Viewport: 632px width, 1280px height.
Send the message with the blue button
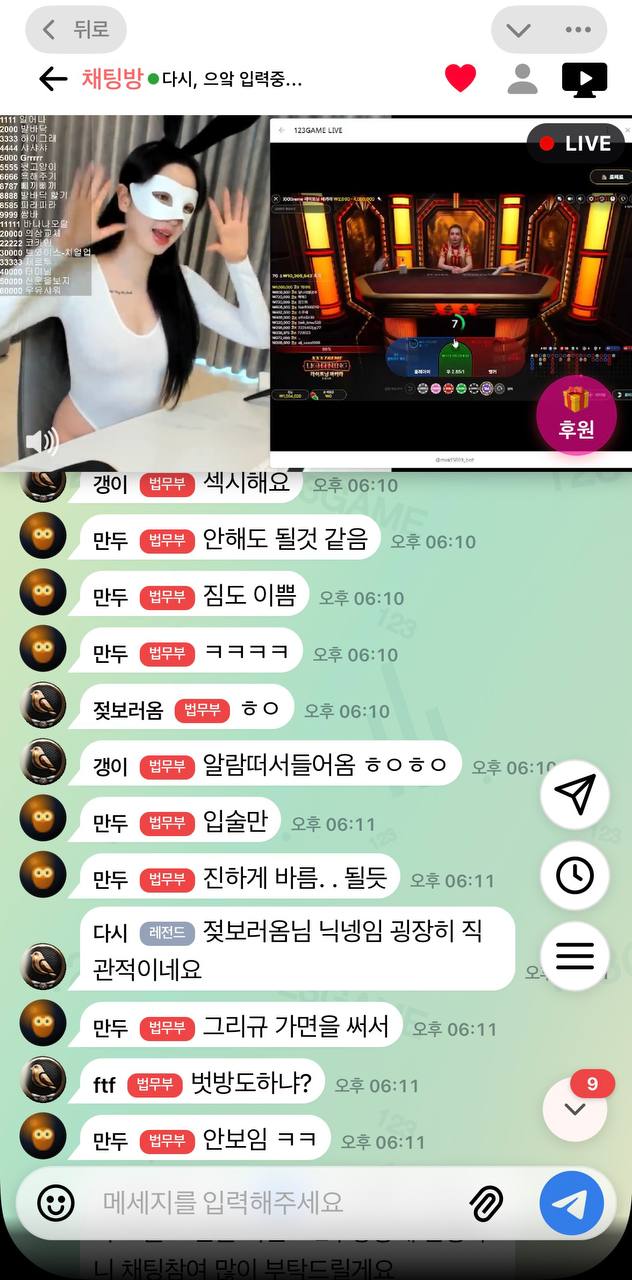tap(572, 1203)
